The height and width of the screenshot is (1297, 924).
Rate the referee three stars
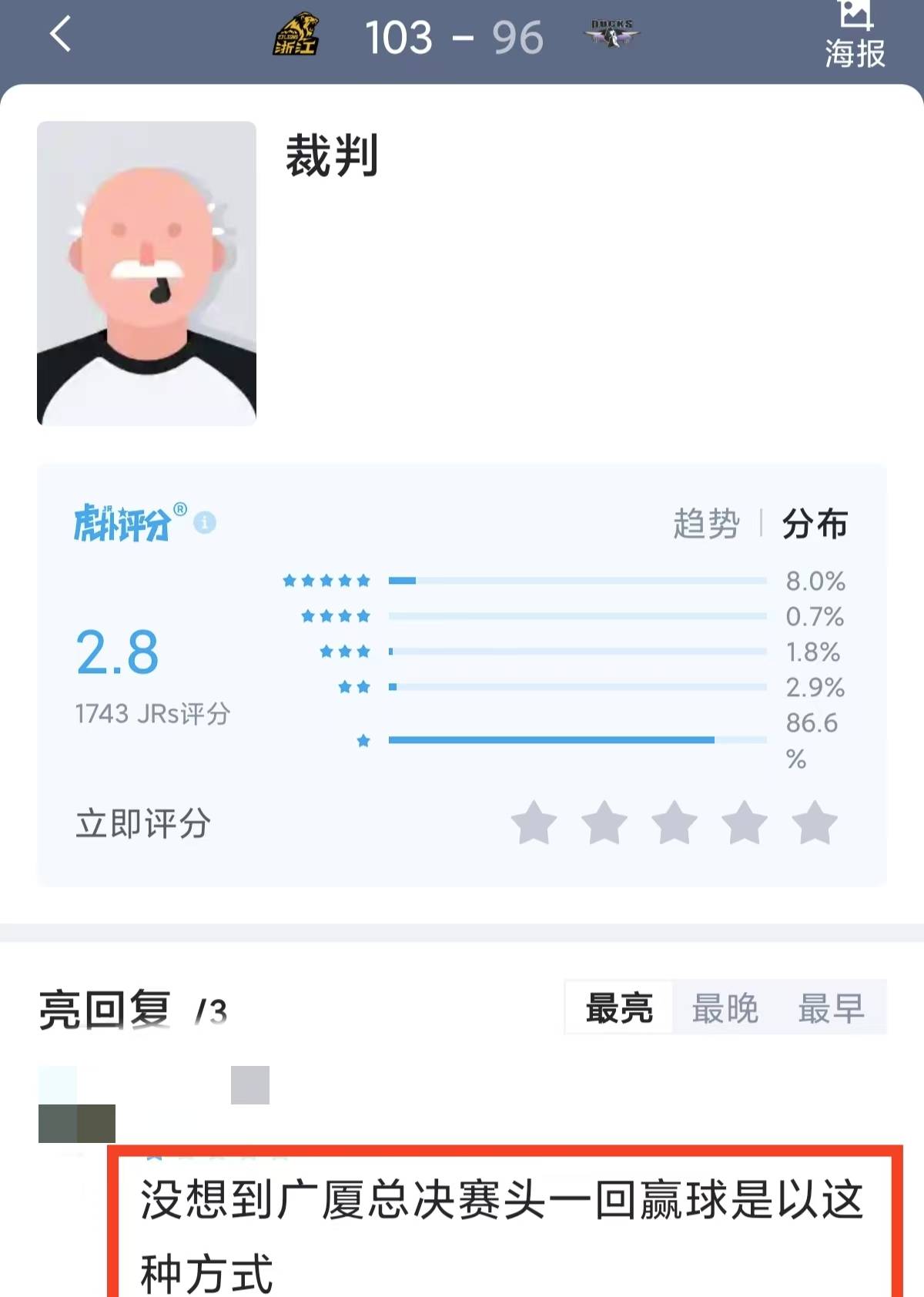675,823
